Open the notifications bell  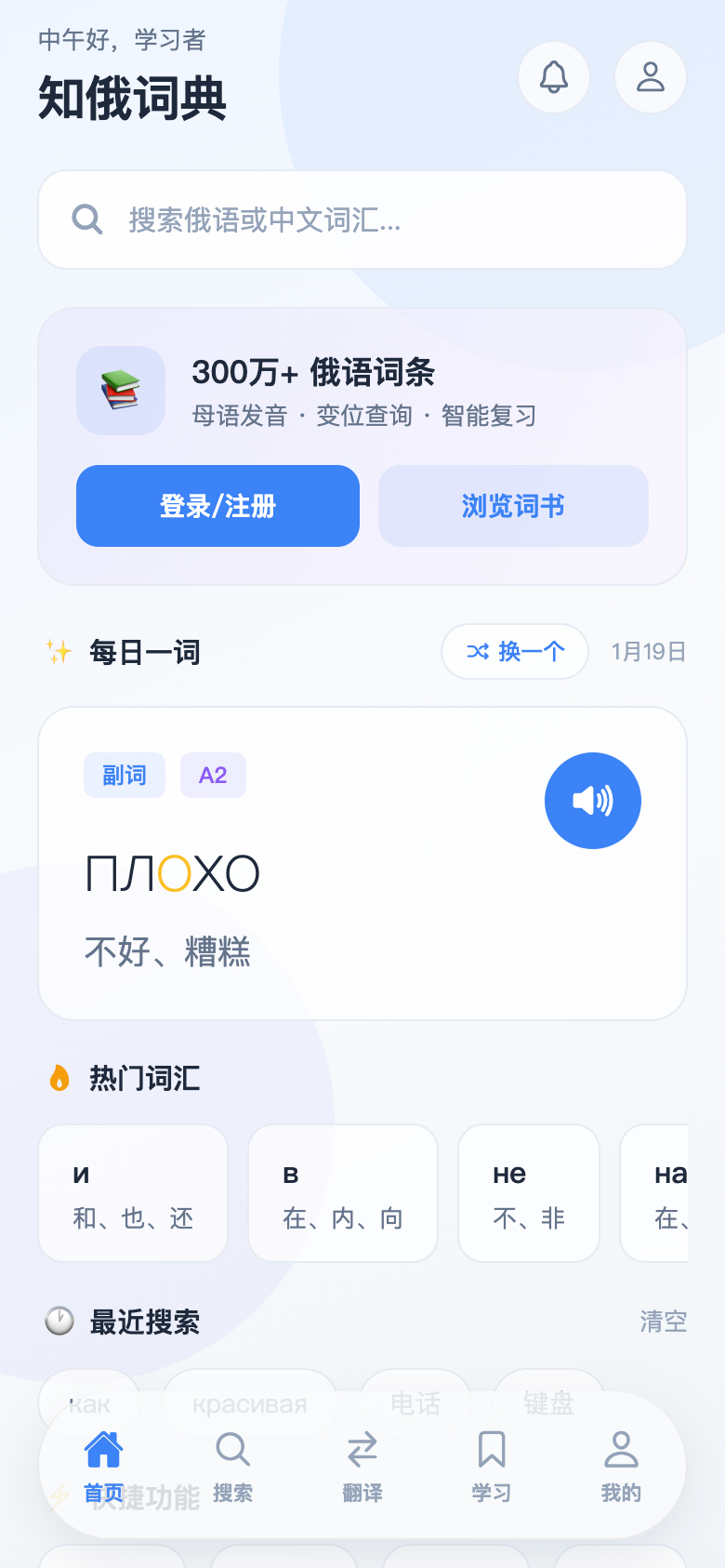coord(554,77)
